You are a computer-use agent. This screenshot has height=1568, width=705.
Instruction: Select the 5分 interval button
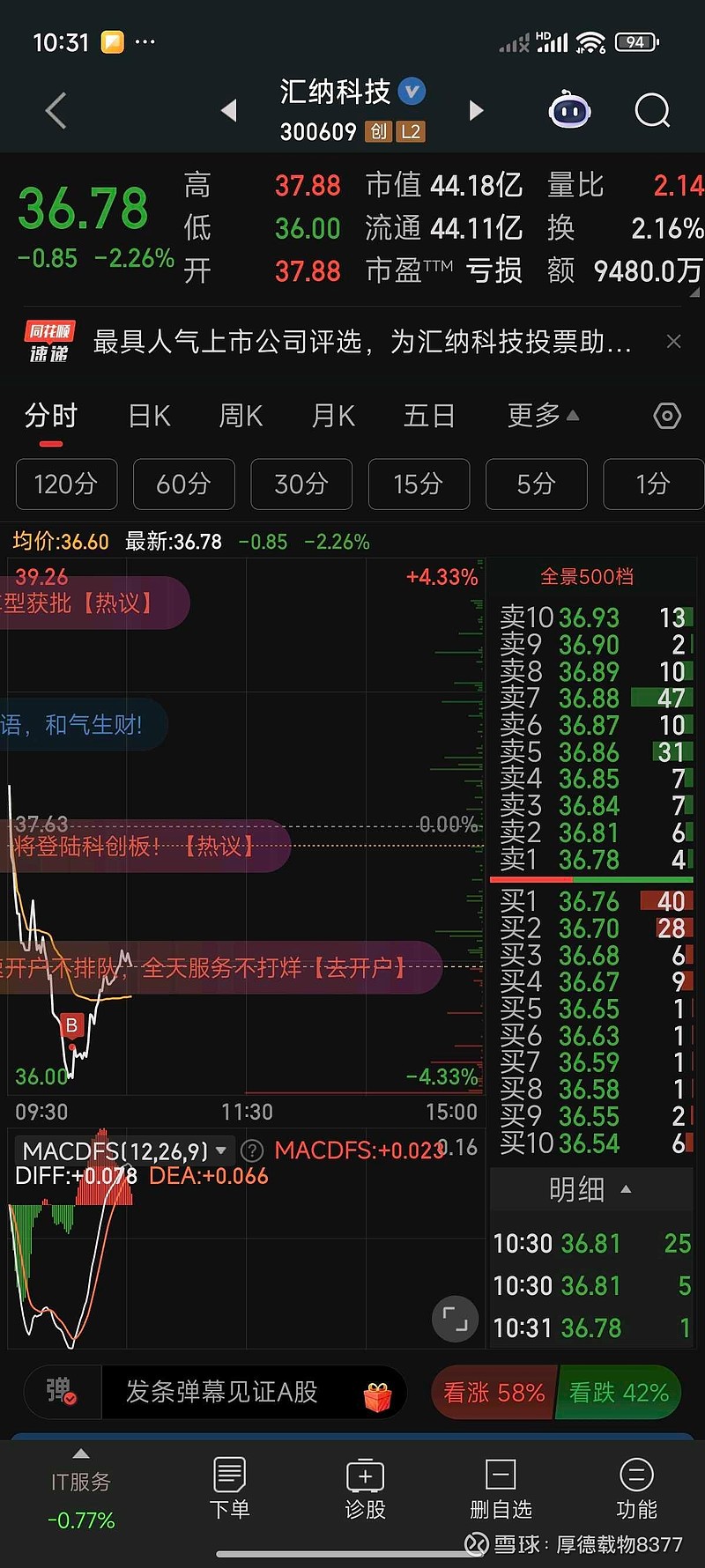(536, 484)
